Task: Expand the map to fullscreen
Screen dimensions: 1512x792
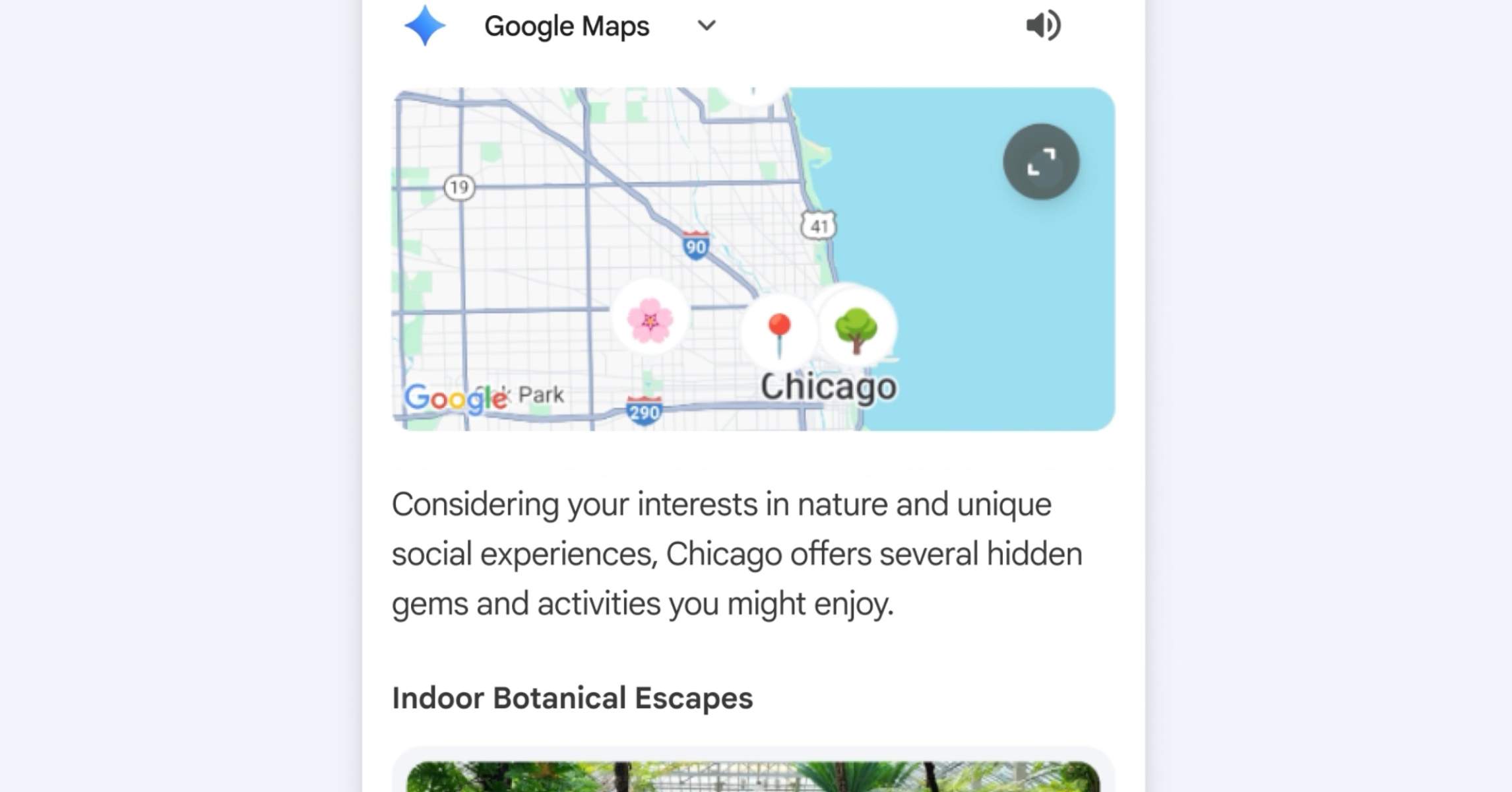Action: click(x=1041, y=162)
